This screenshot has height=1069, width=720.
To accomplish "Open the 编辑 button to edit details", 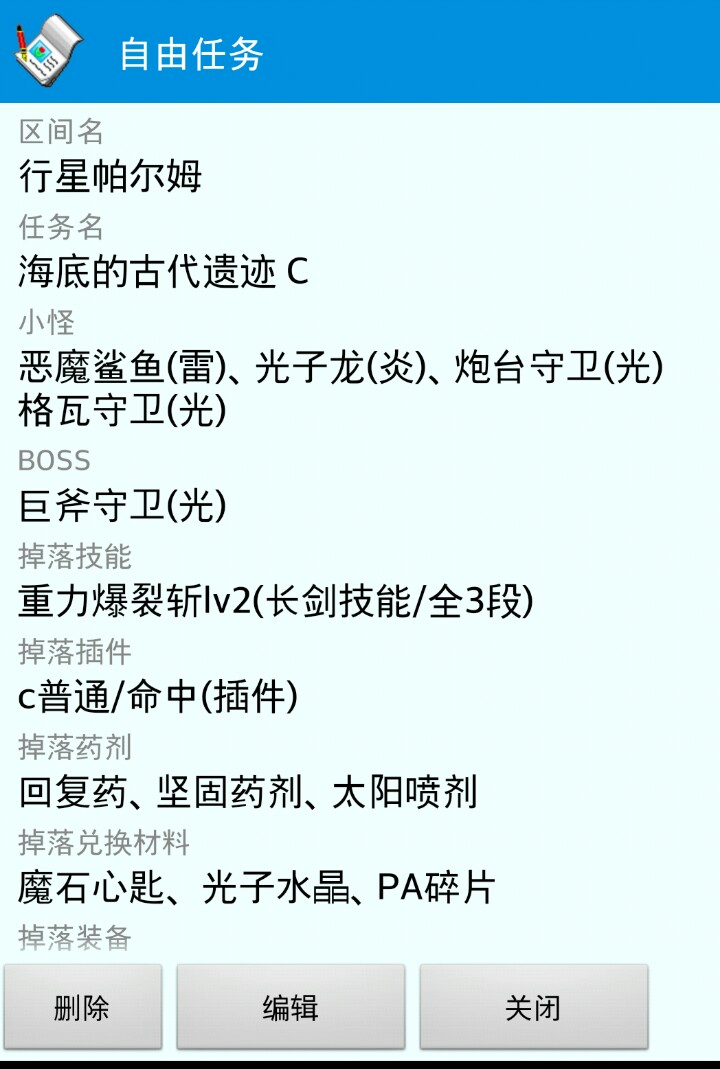I will pyautogui.click(x=290, y=1007).
